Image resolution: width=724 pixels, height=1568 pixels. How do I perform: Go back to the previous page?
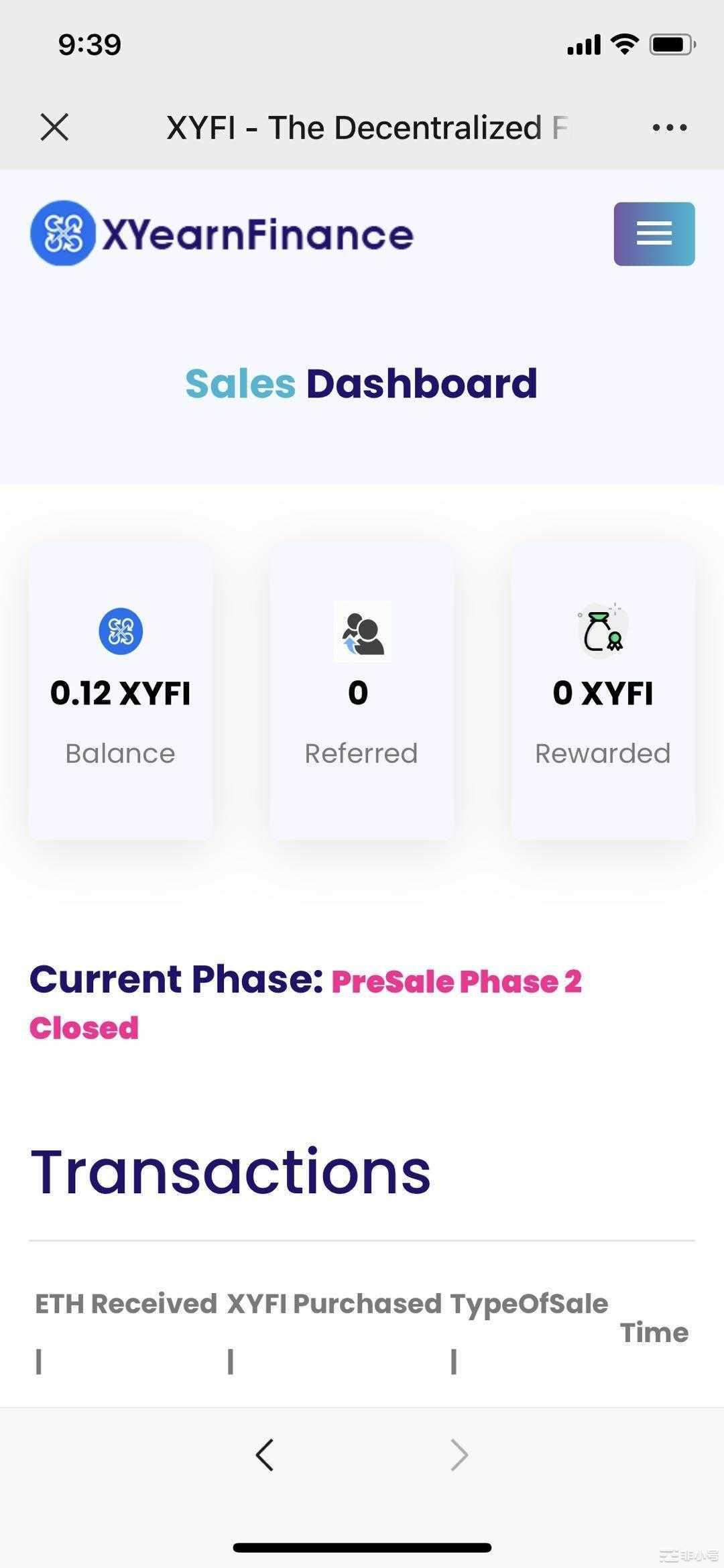pos(265,1455)
